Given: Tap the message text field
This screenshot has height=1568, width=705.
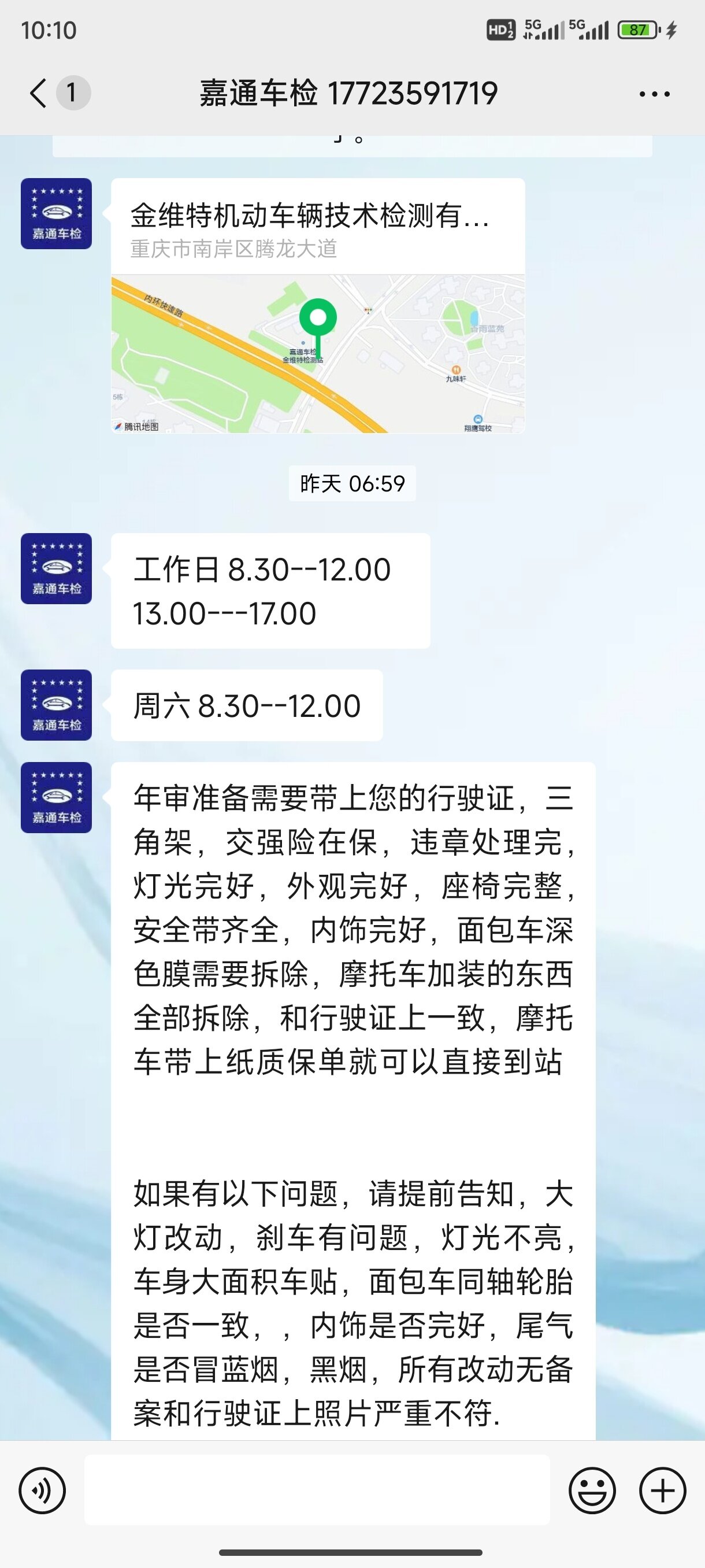Looking at the screenshot, I should (x=317, y=1490).
